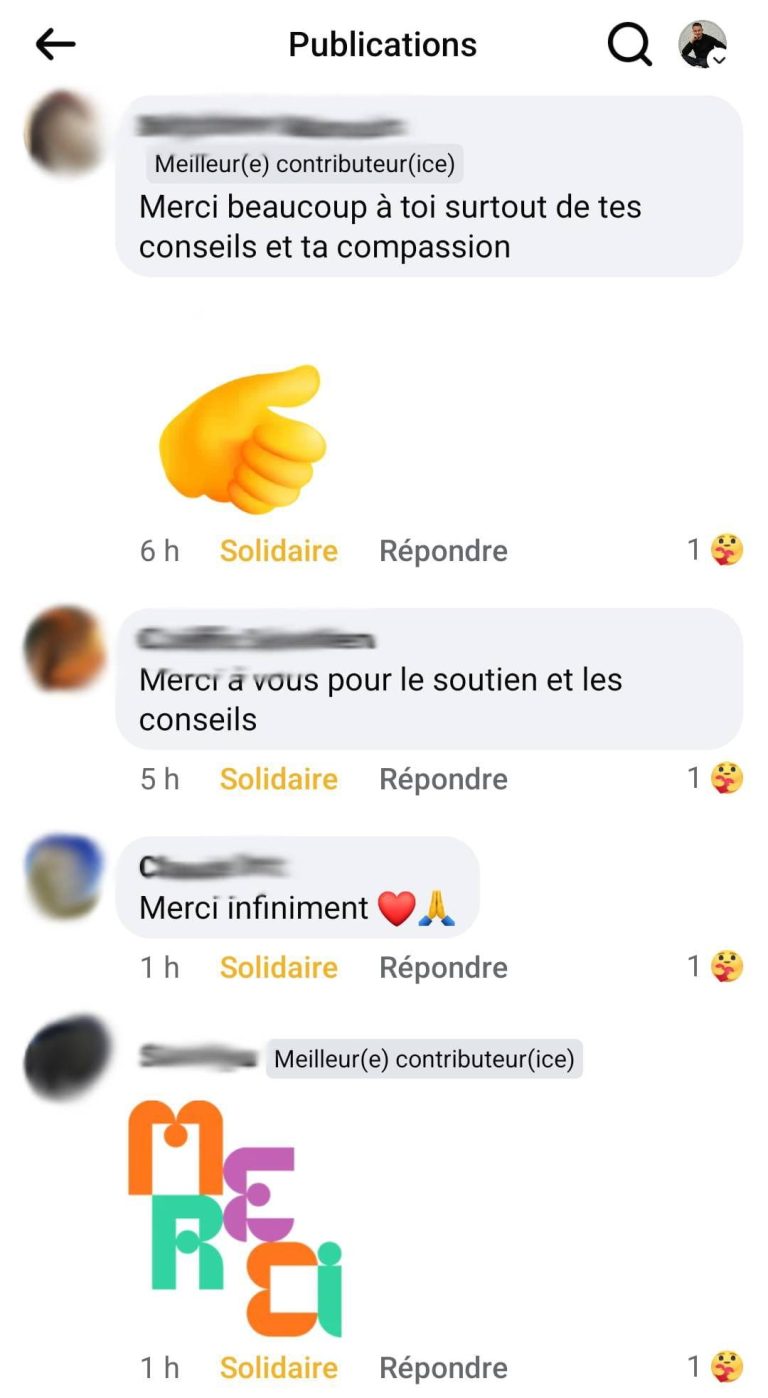Tap Solidaire under the compassion comment
This screenshot has width=768, height=1398.
click(278, 551)
